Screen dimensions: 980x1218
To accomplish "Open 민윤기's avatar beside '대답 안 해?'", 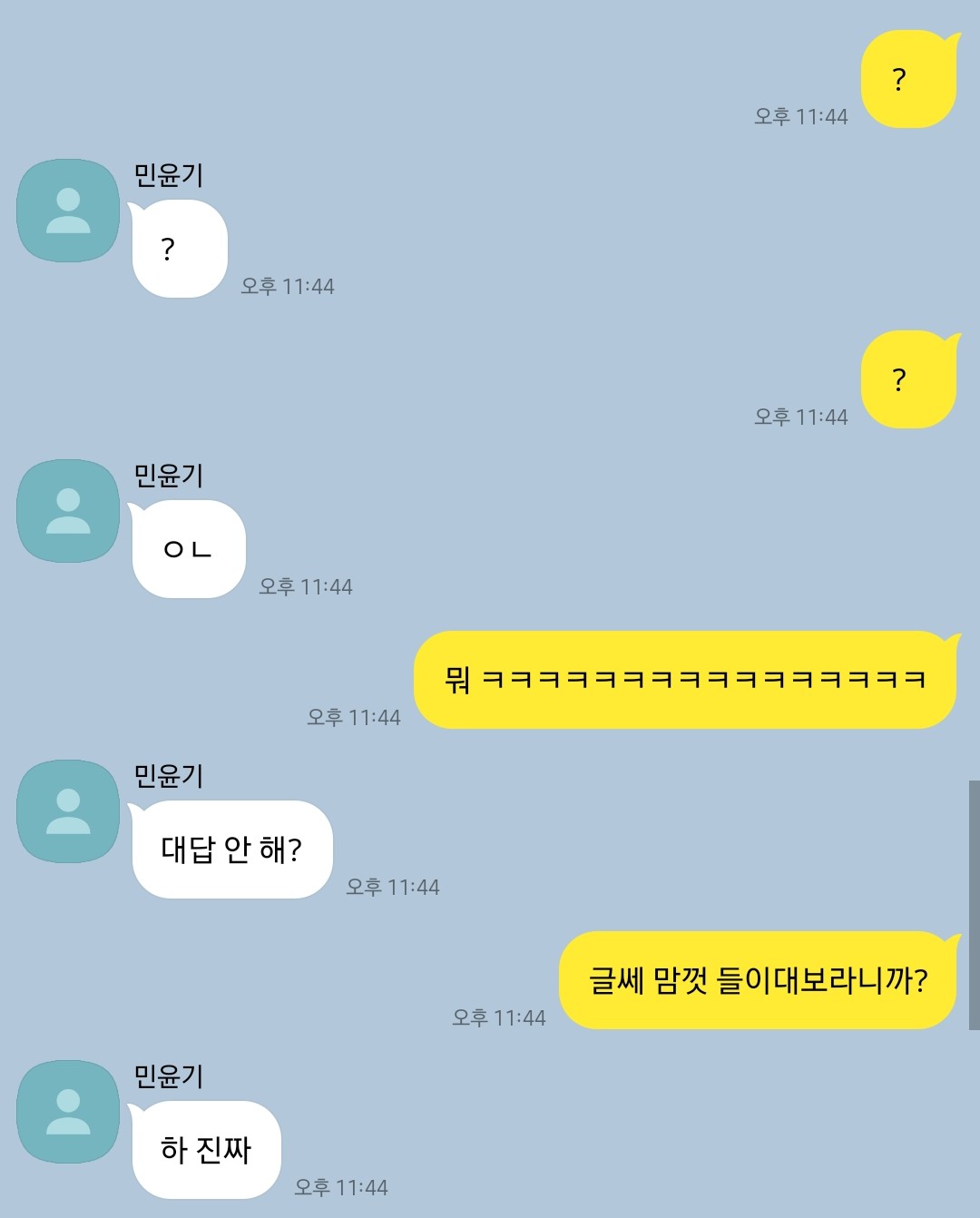I will pyautogui.click(x=68, y=811).
